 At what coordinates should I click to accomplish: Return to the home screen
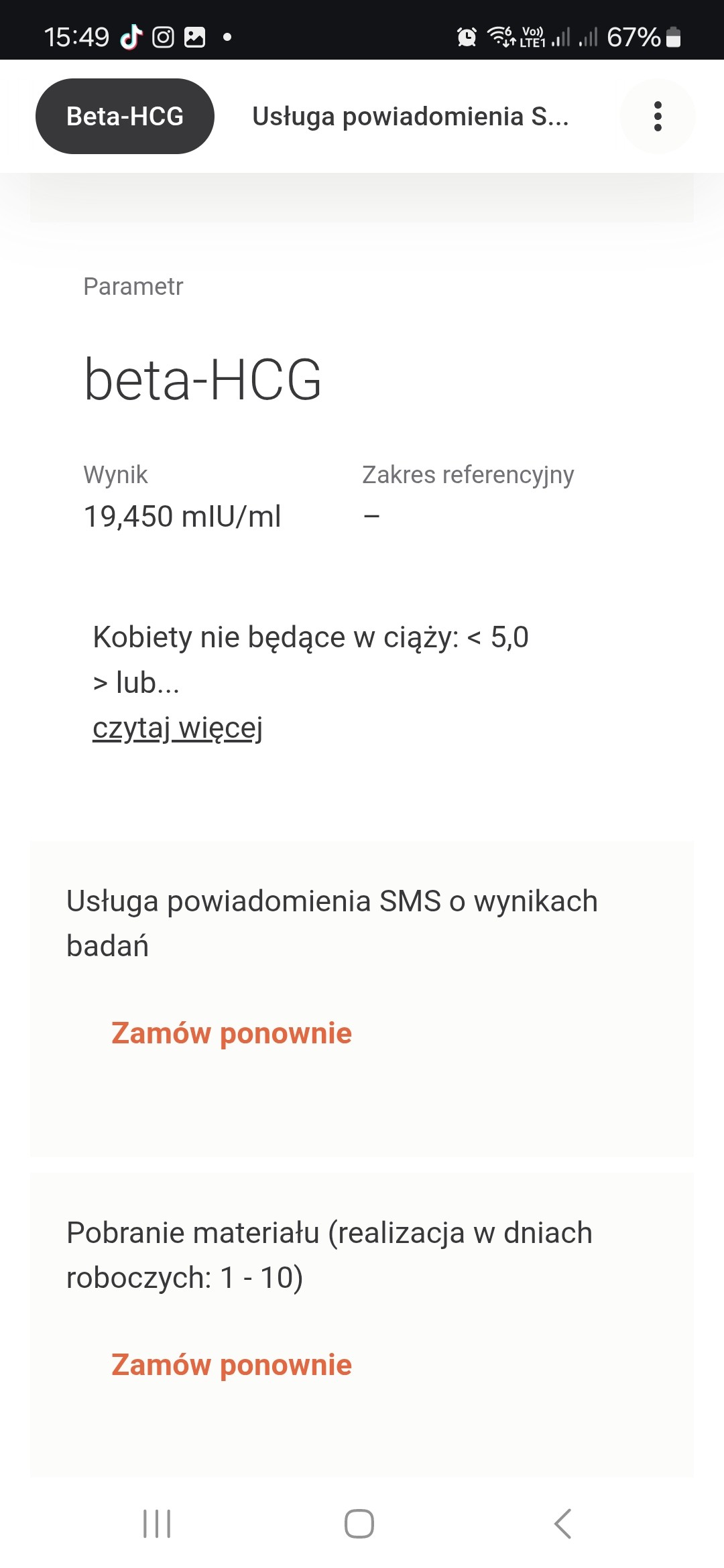coord(359,1524)
